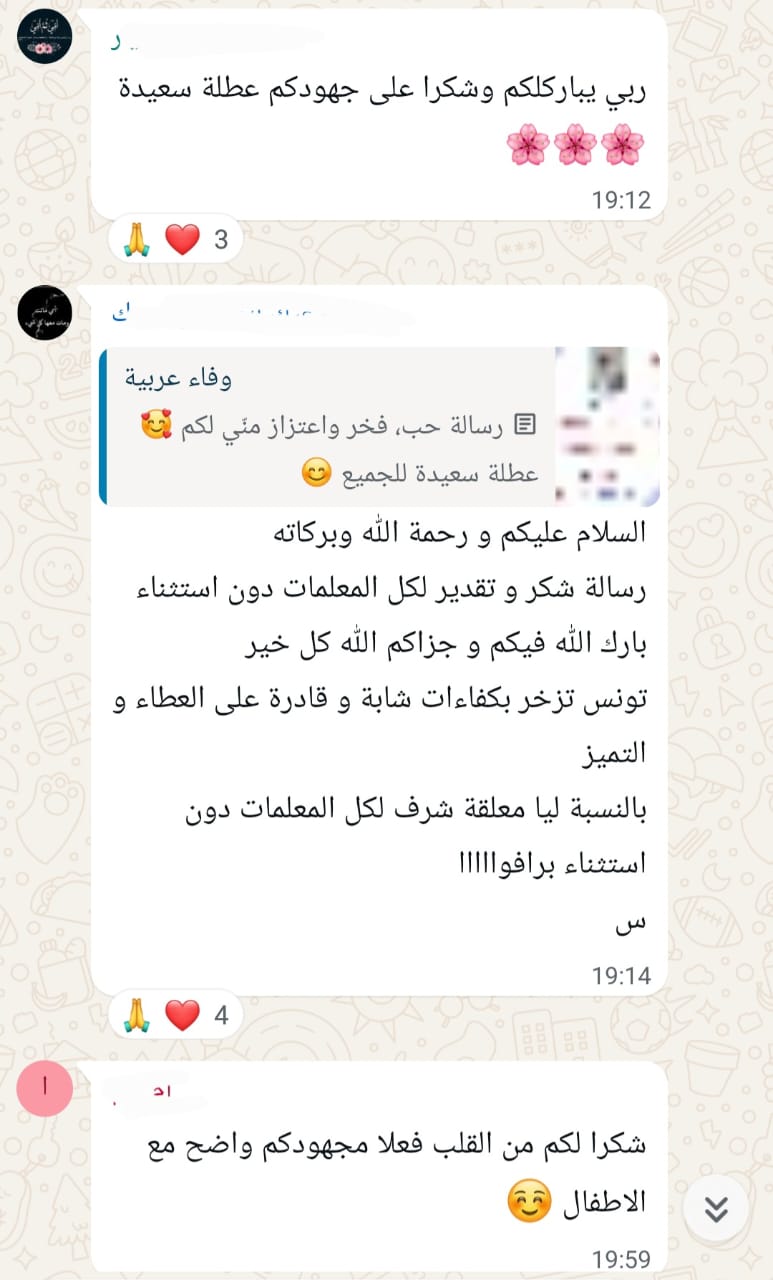
Task: Open profile picture of 19:14 message sender
Action: (45, 311)
